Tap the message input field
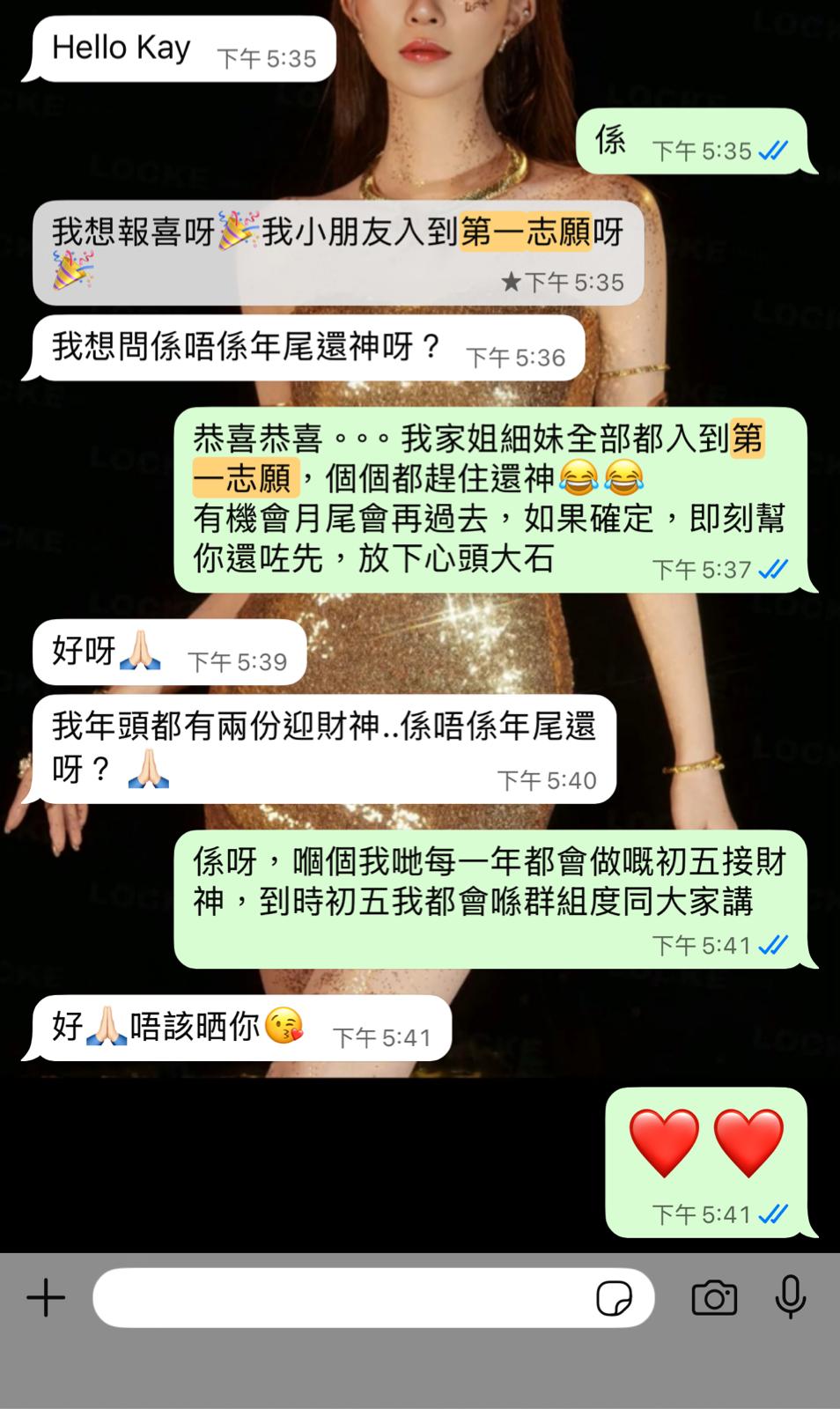The width and height of the screenshot is (840, 1409). [352, 1295]
